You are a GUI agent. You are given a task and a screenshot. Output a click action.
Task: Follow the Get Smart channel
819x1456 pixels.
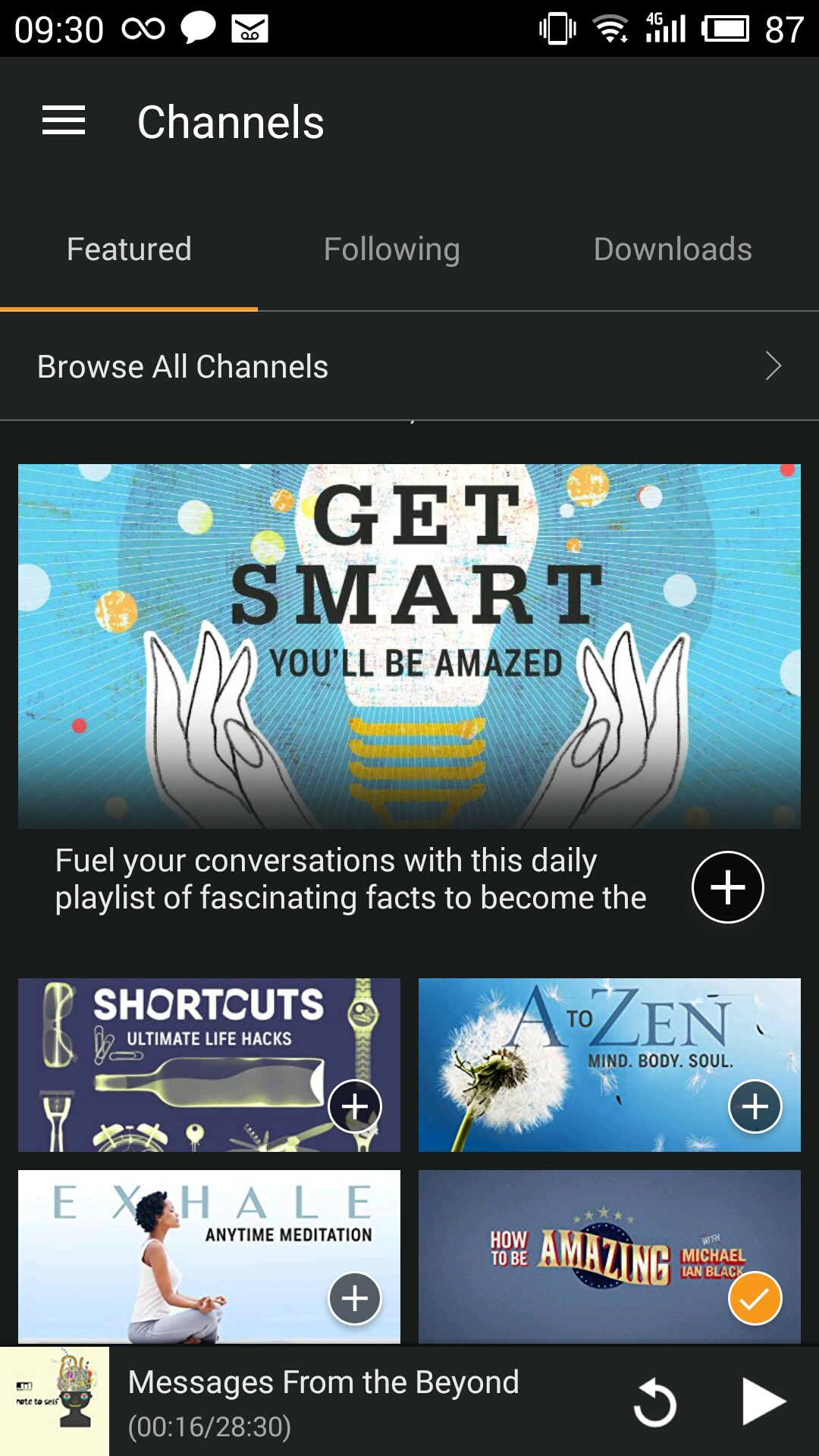(x=727, y=887)
